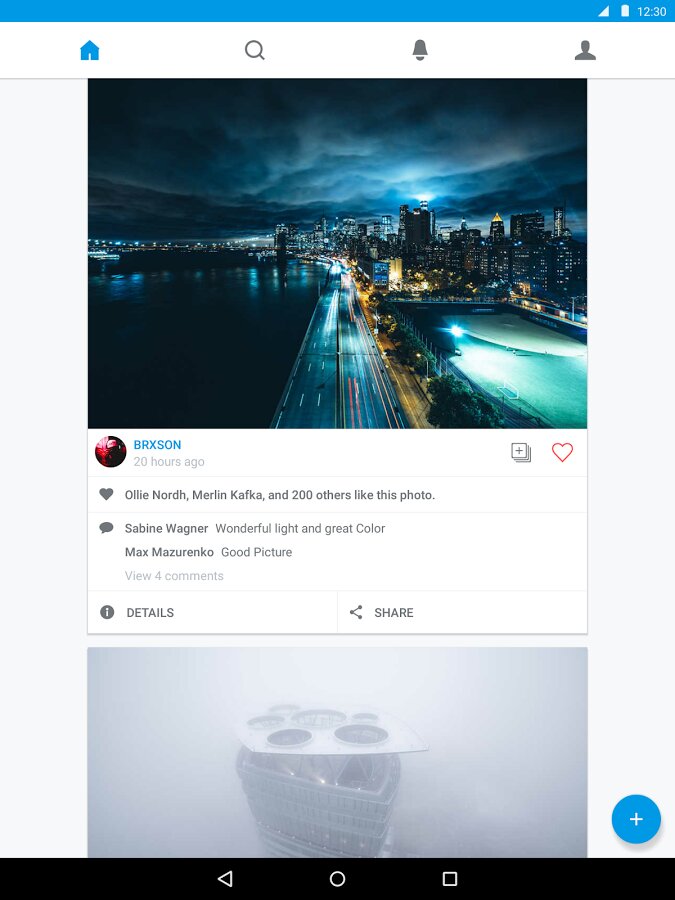The height and width of the screenshot is (900, 675).
Task: Go back using the system back button
Action: pos(225,879)
